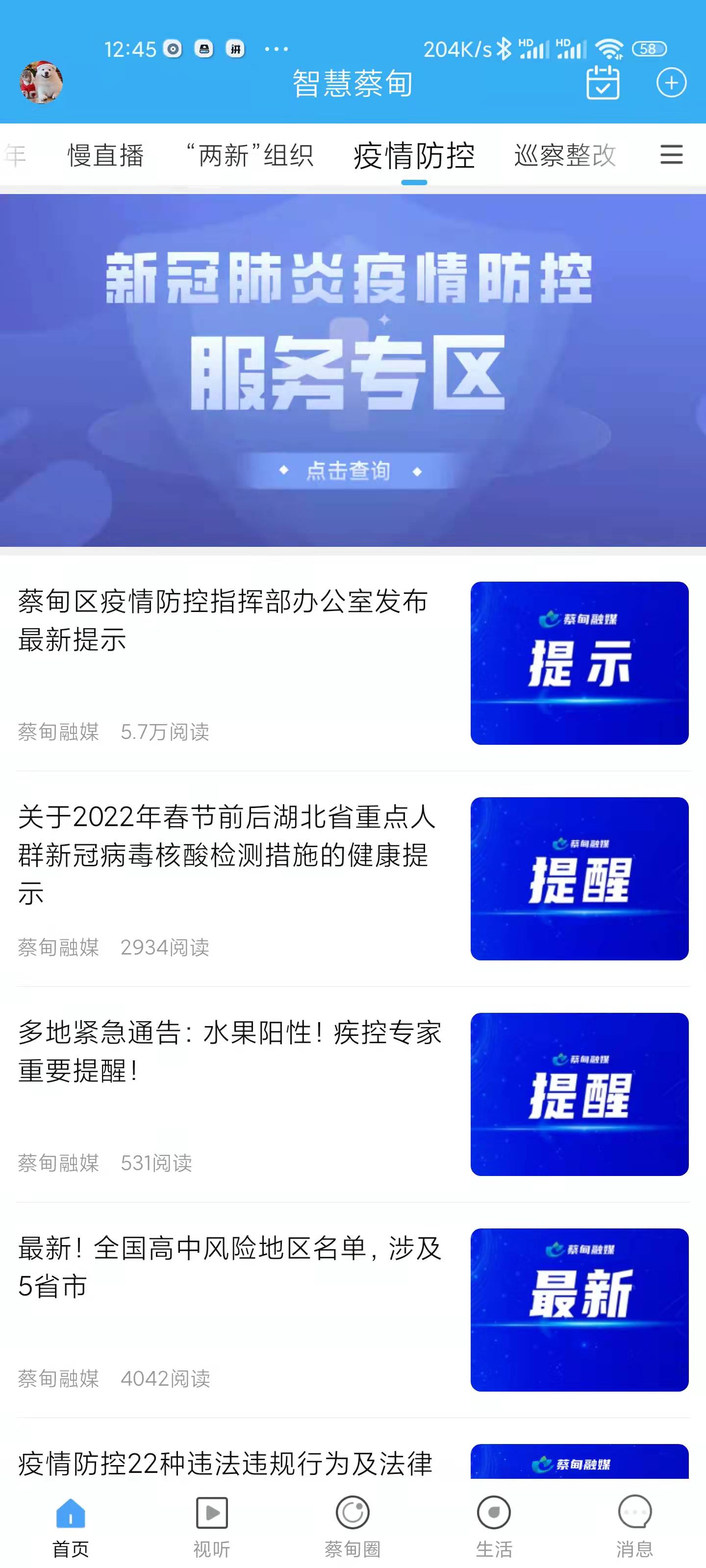Open the profile avatar
This screenshot has height=1568, width=706.
tap(41, 82)
